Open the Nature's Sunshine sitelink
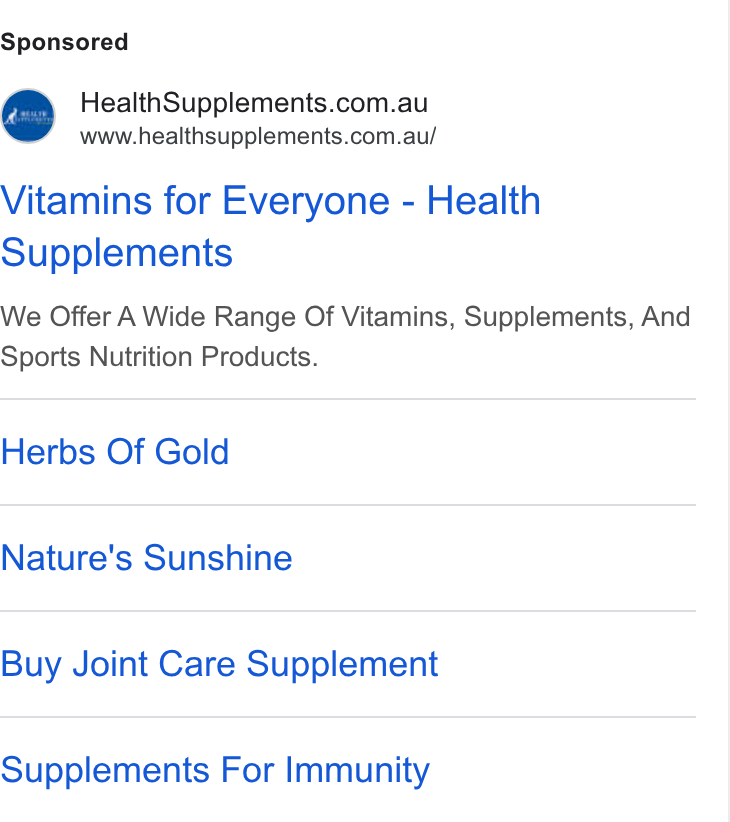 146,558
